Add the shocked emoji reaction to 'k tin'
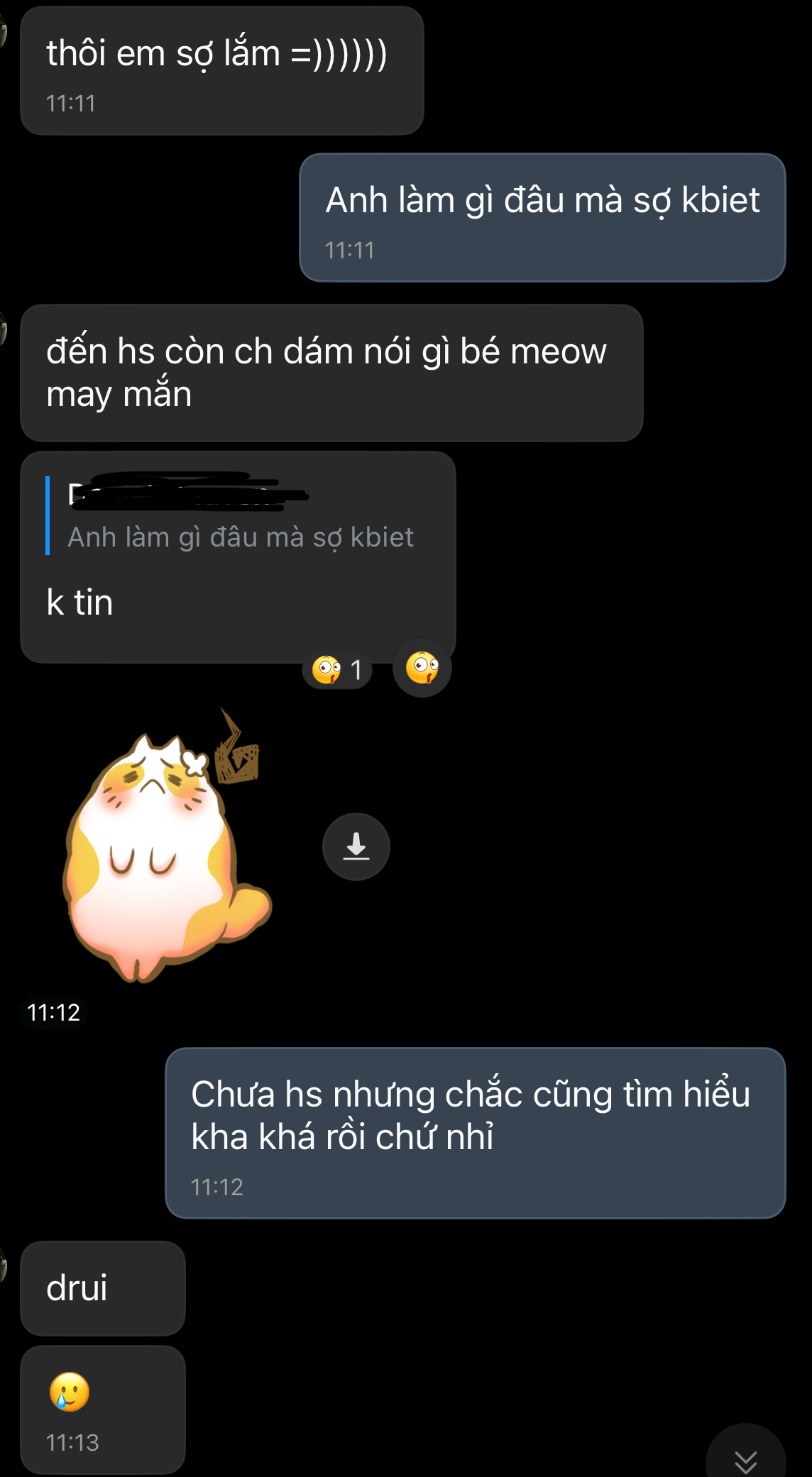The width and height of the screenshot is (812, 1477). (x=422, y=668)
